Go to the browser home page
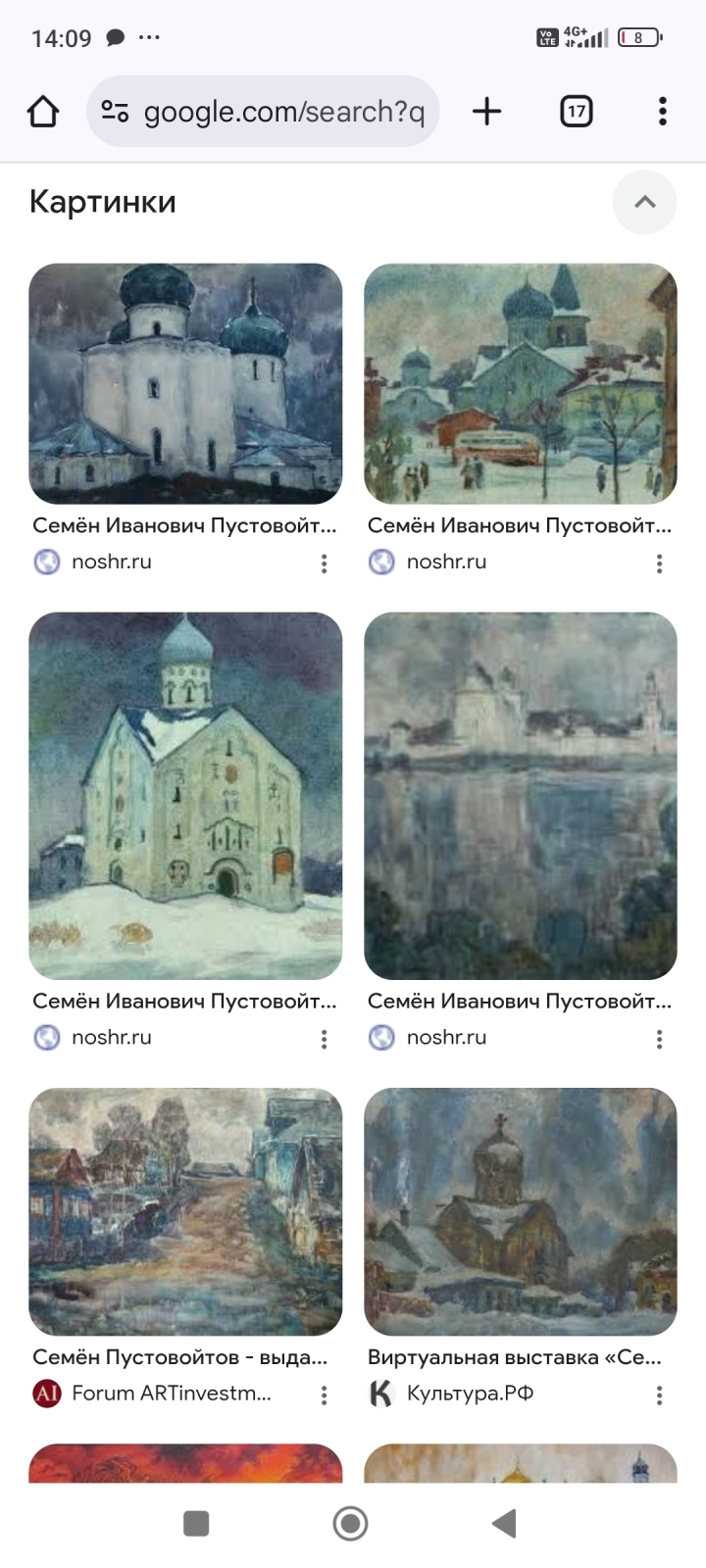706x1568 pixels. pyautogui.click(x=43, y=112)
